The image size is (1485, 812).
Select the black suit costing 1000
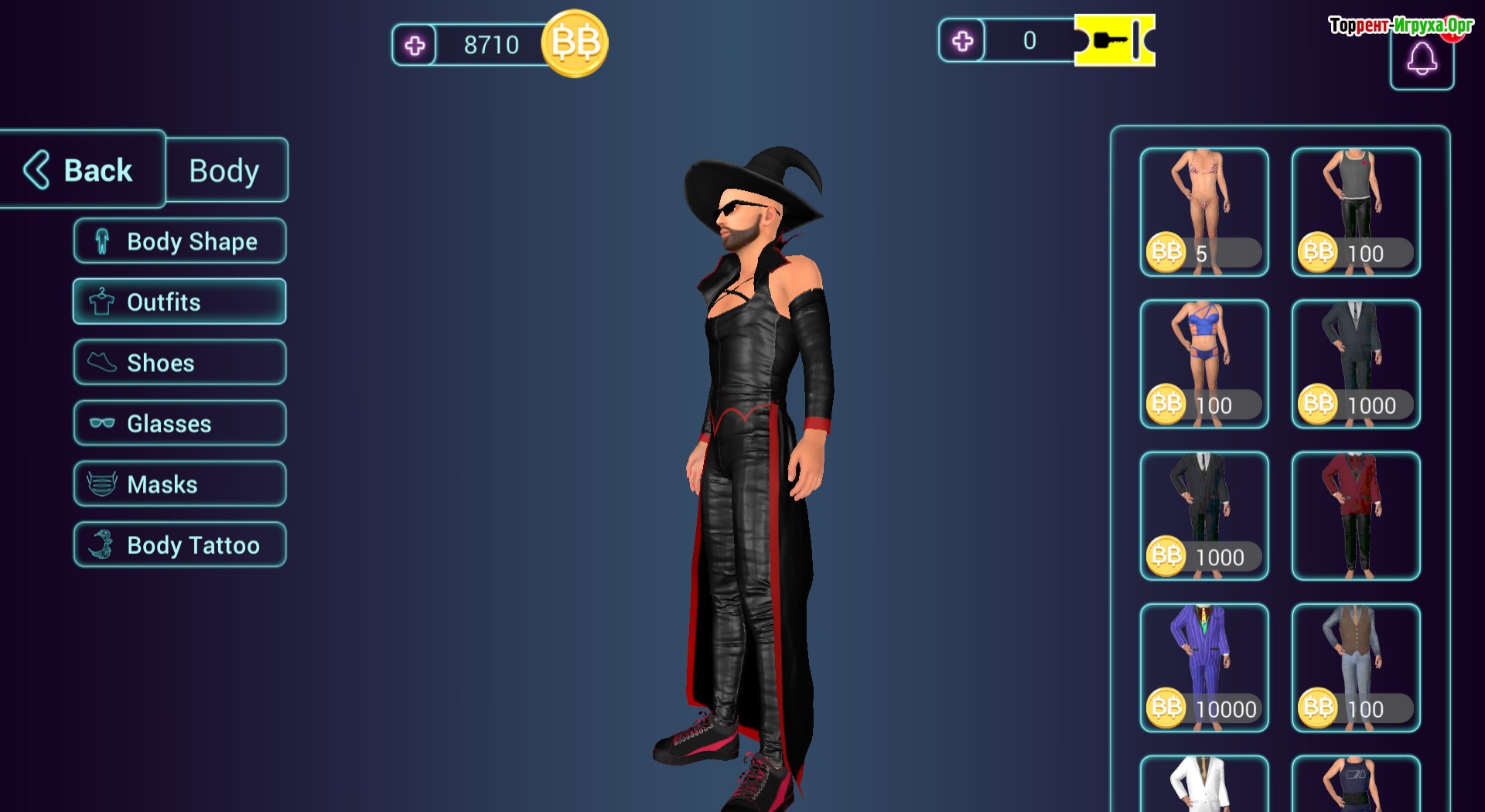pyautogui.click(x=1203, y=514)
